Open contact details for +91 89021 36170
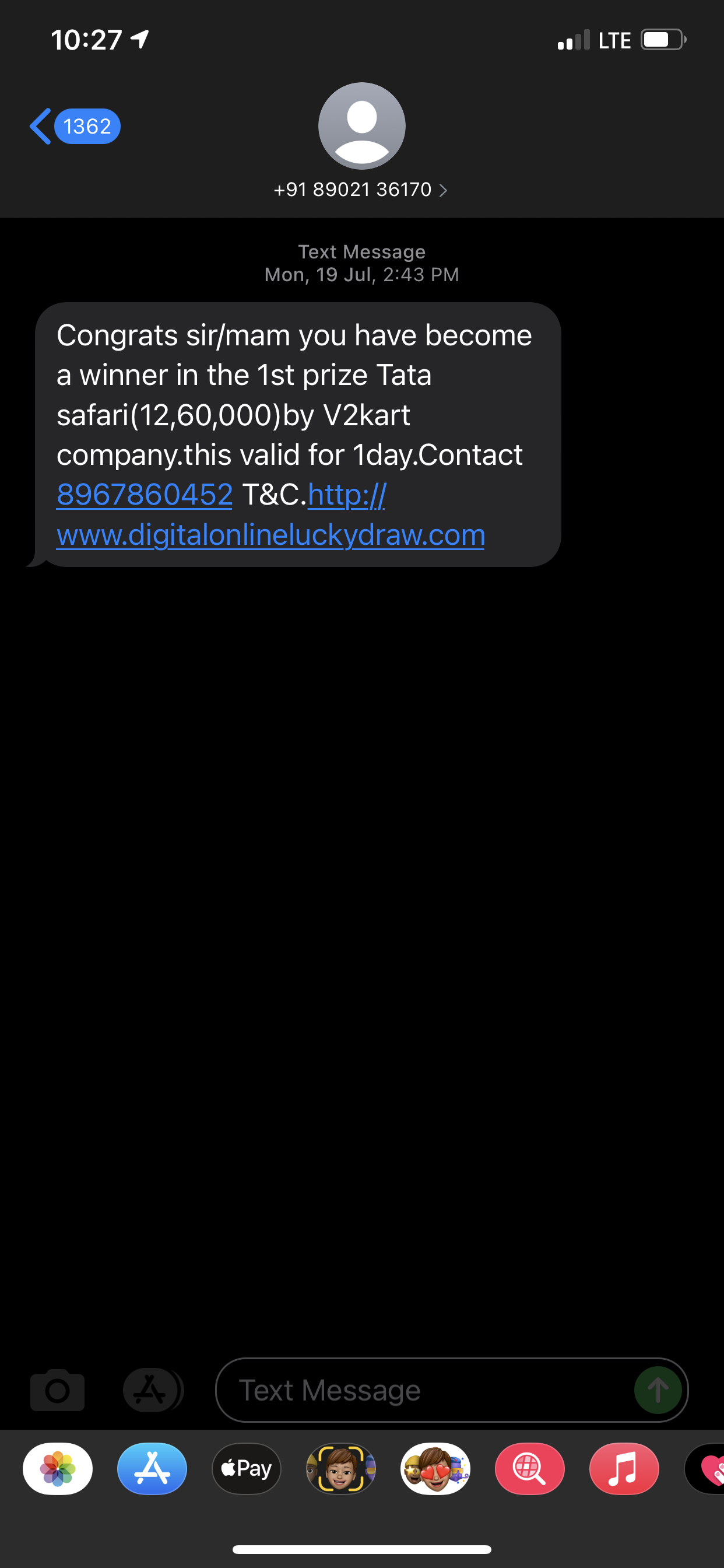 pyautogui.click(x=361, y=190)
